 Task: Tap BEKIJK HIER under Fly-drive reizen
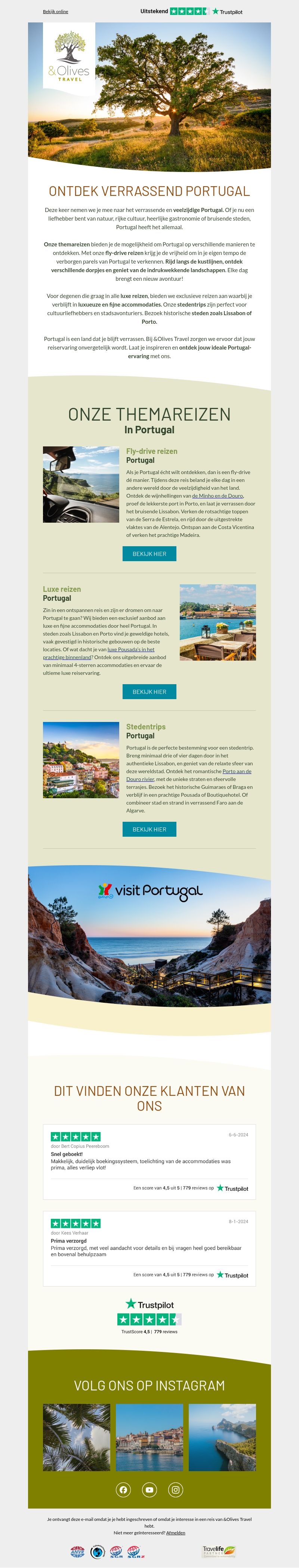pyautogui.click(x=149, y=553)
